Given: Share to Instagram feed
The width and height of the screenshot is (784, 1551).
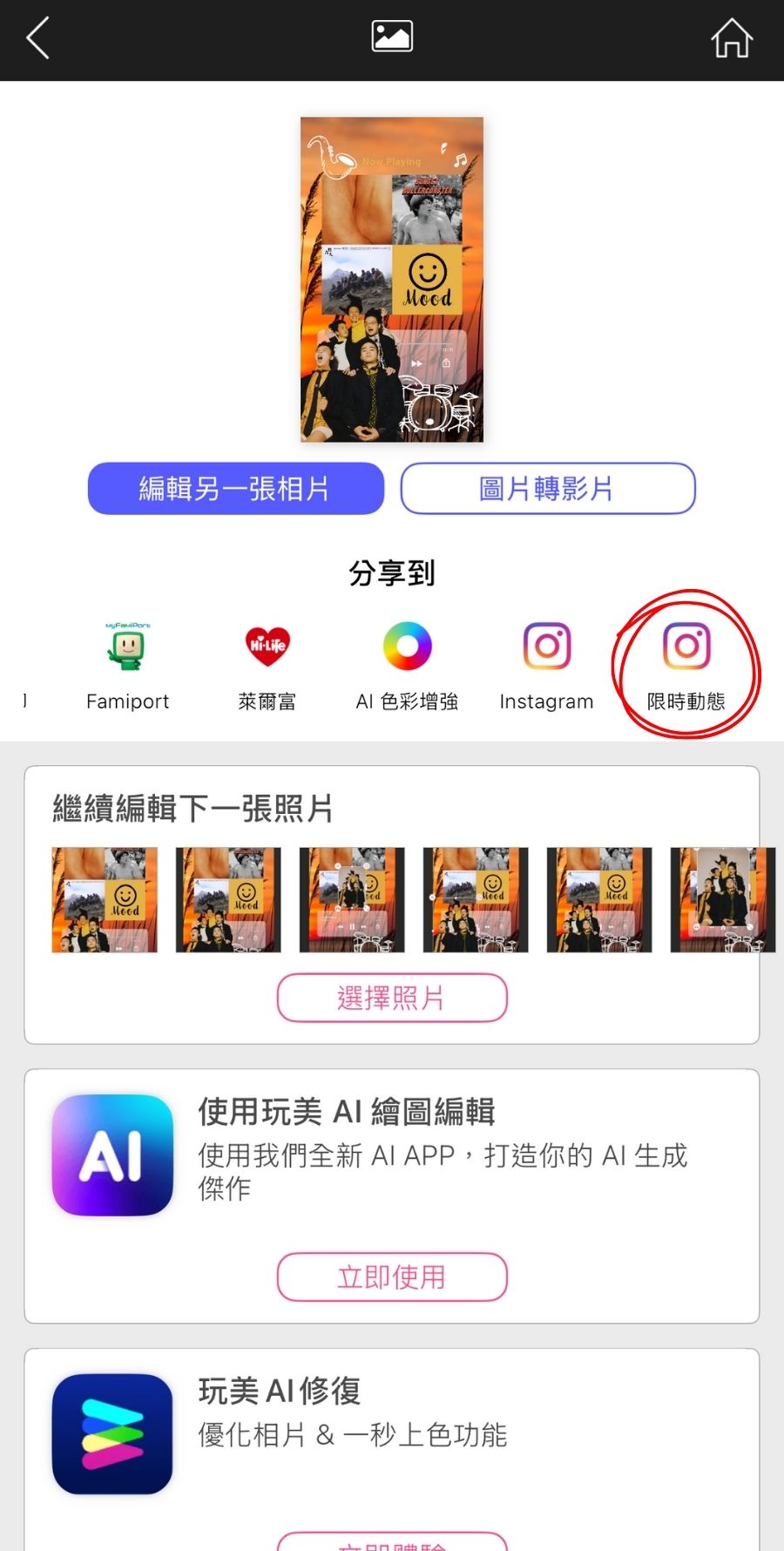Looking at the screenshot, I should point(546,664).
